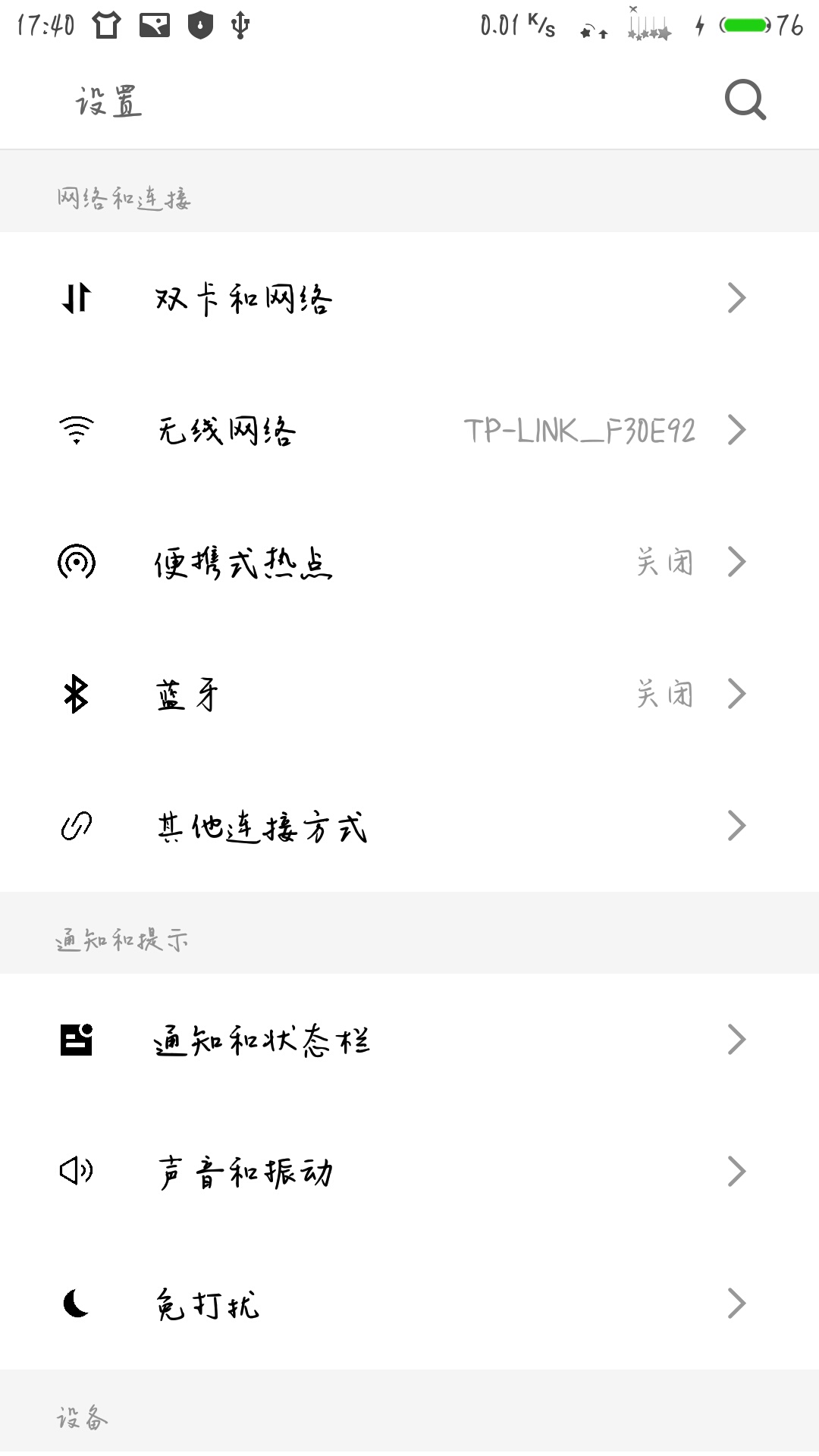Open 通知和状态栏 settings
Viewport: 819px width, 1456px height.
coord(409,1040)
